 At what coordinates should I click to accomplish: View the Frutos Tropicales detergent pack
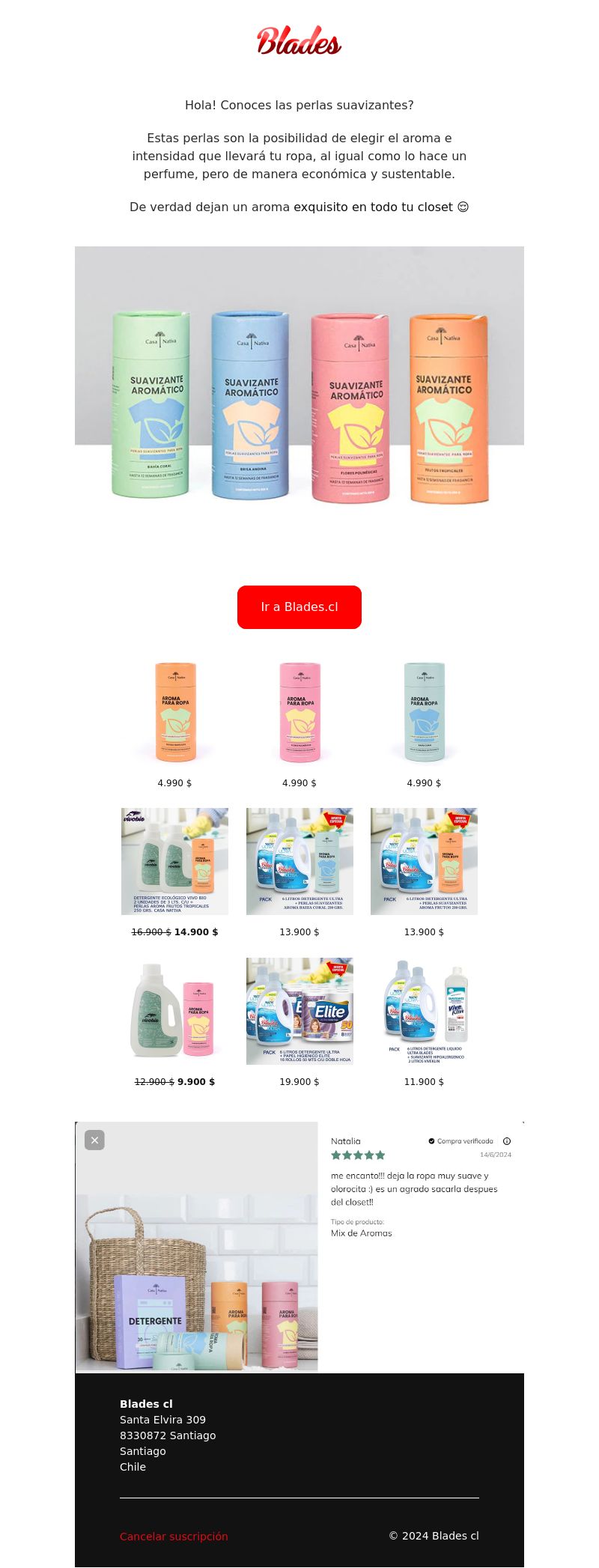coord(424,861)
